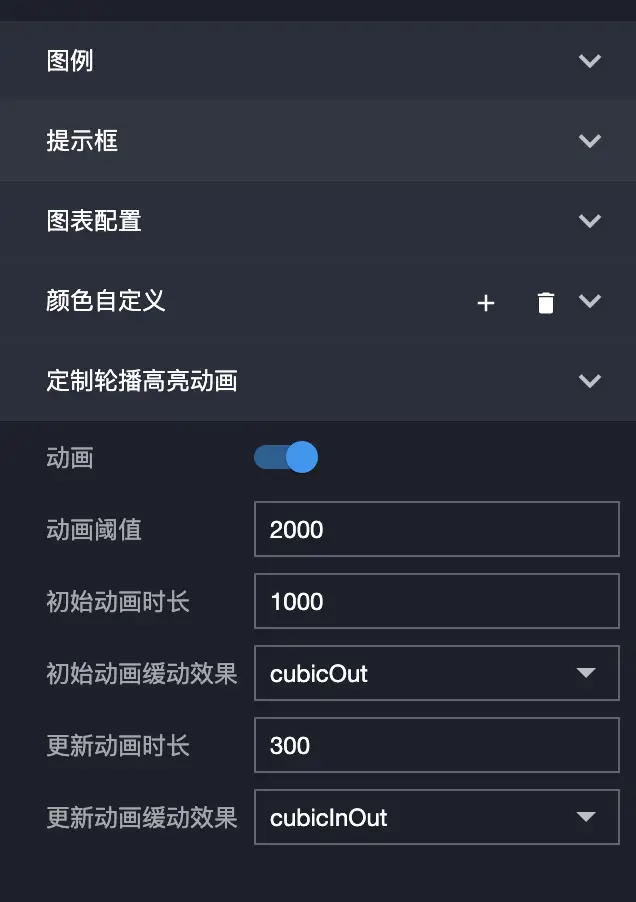Screen dimensions: 636x902
Task: Expand the 定制轮播高亮动画 section
Action: pos(590,381)
